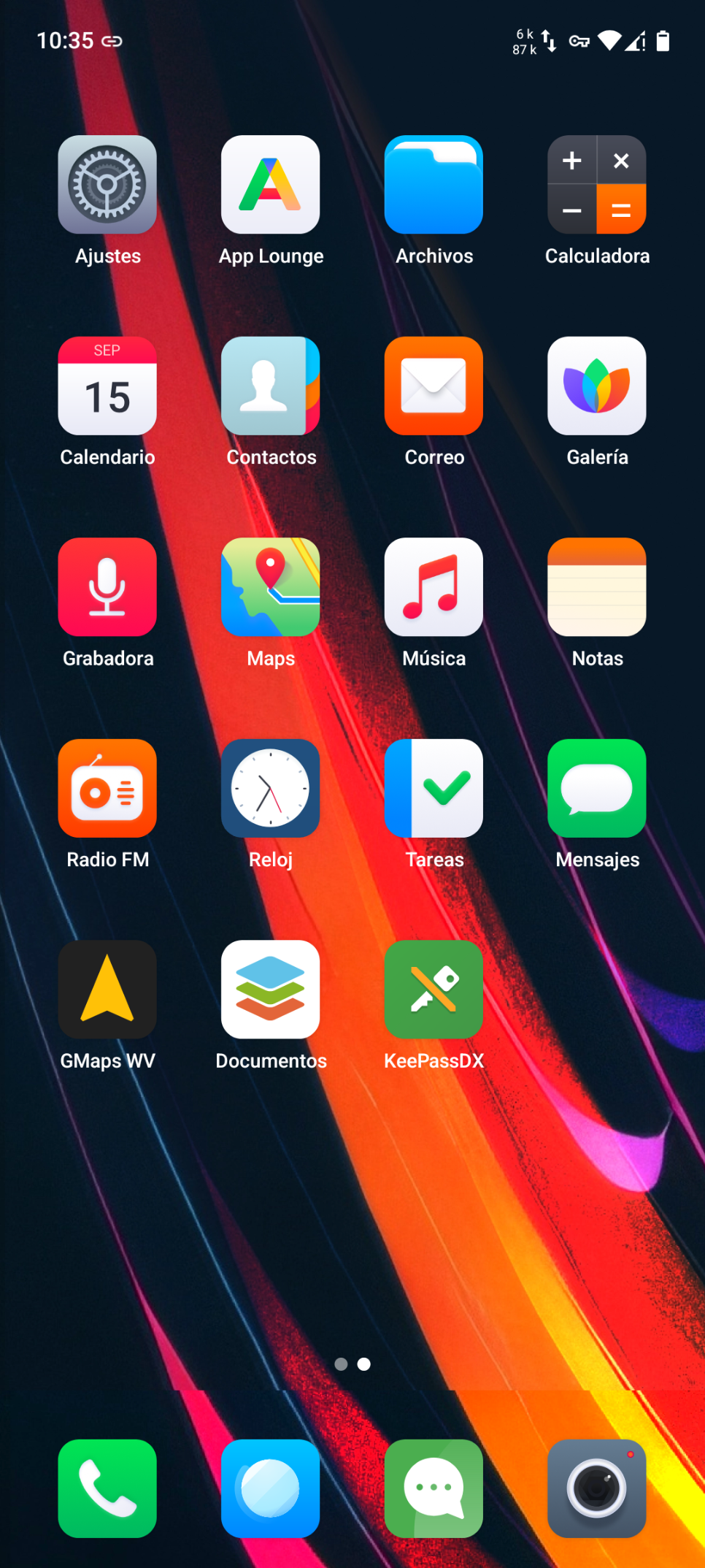Viewport: 705px width, 1568px height.
Task: Open the Reloj clock app
Action: pyautogui.click(x=271, y=788)
